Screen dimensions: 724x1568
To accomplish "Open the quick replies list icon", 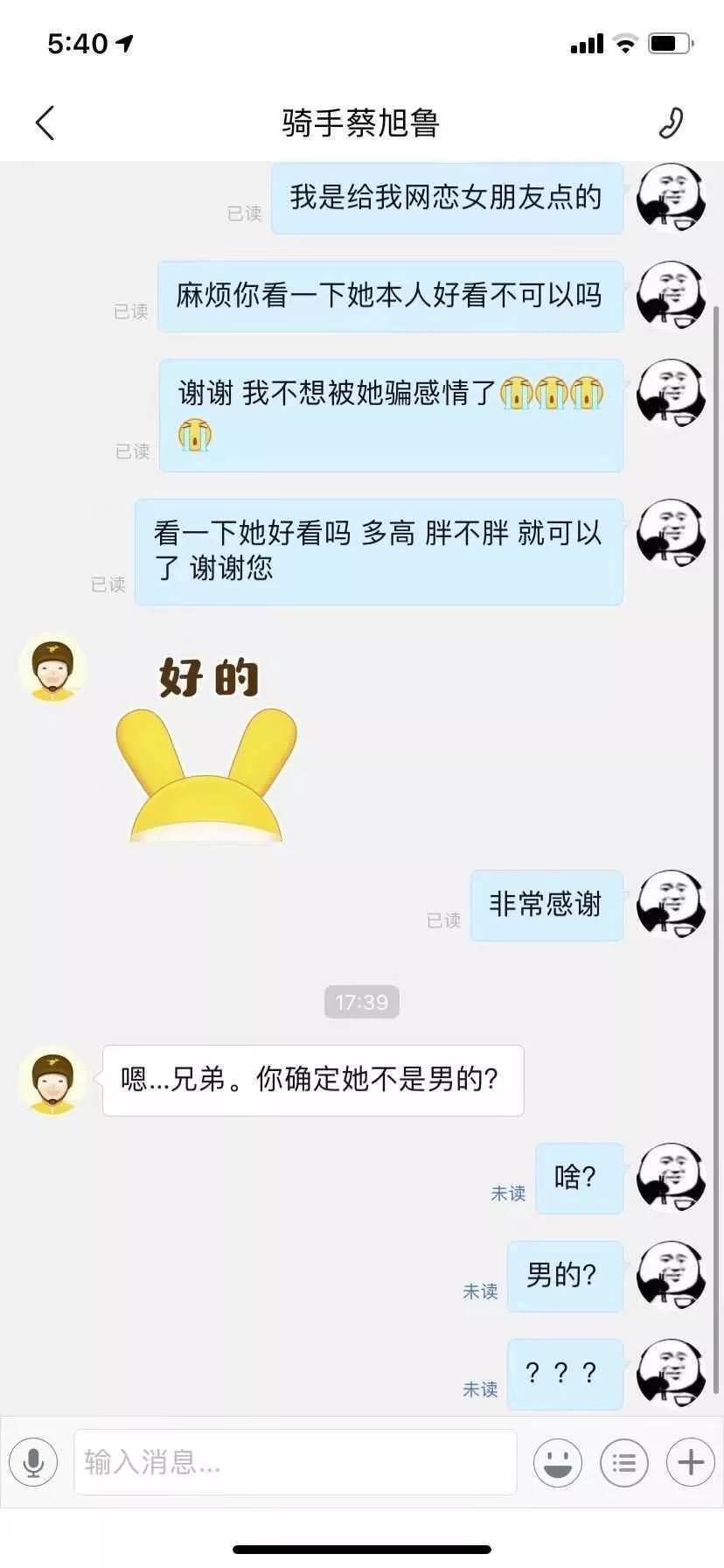I will click(x=624, y=1462).
